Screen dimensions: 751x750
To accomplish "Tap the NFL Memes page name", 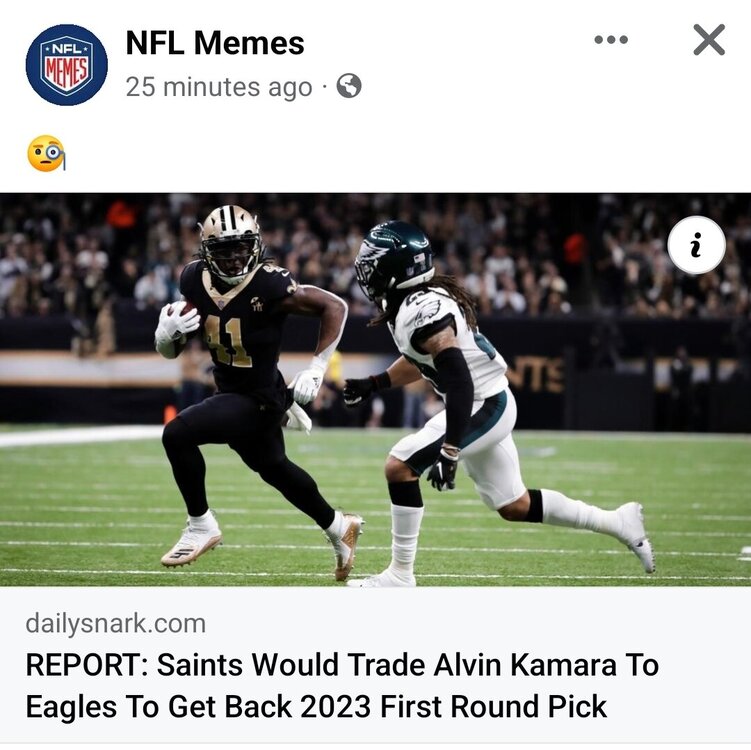I will [215, 43].
